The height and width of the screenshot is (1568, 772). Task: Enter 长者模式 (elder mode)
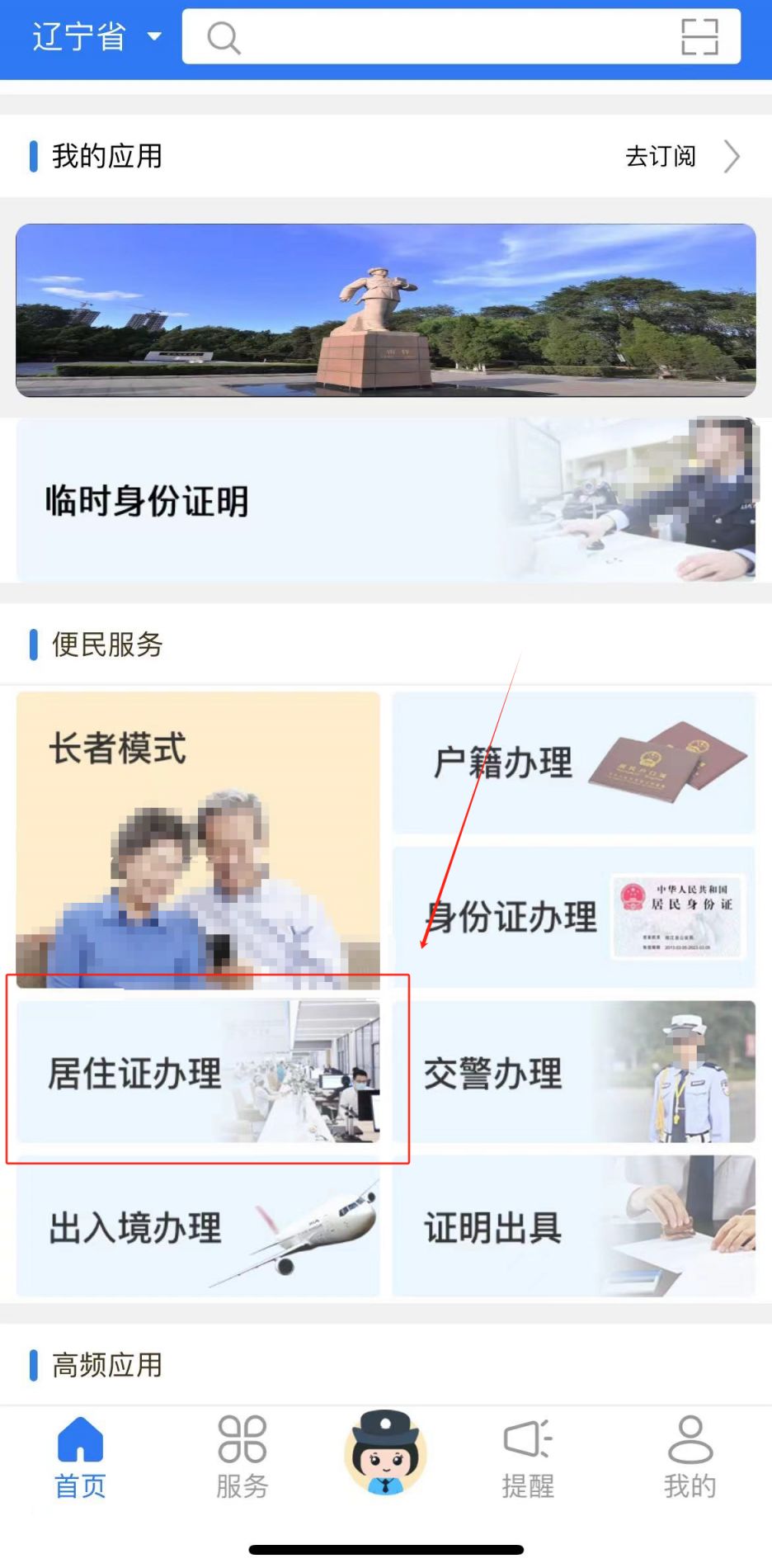pos(198,840)
